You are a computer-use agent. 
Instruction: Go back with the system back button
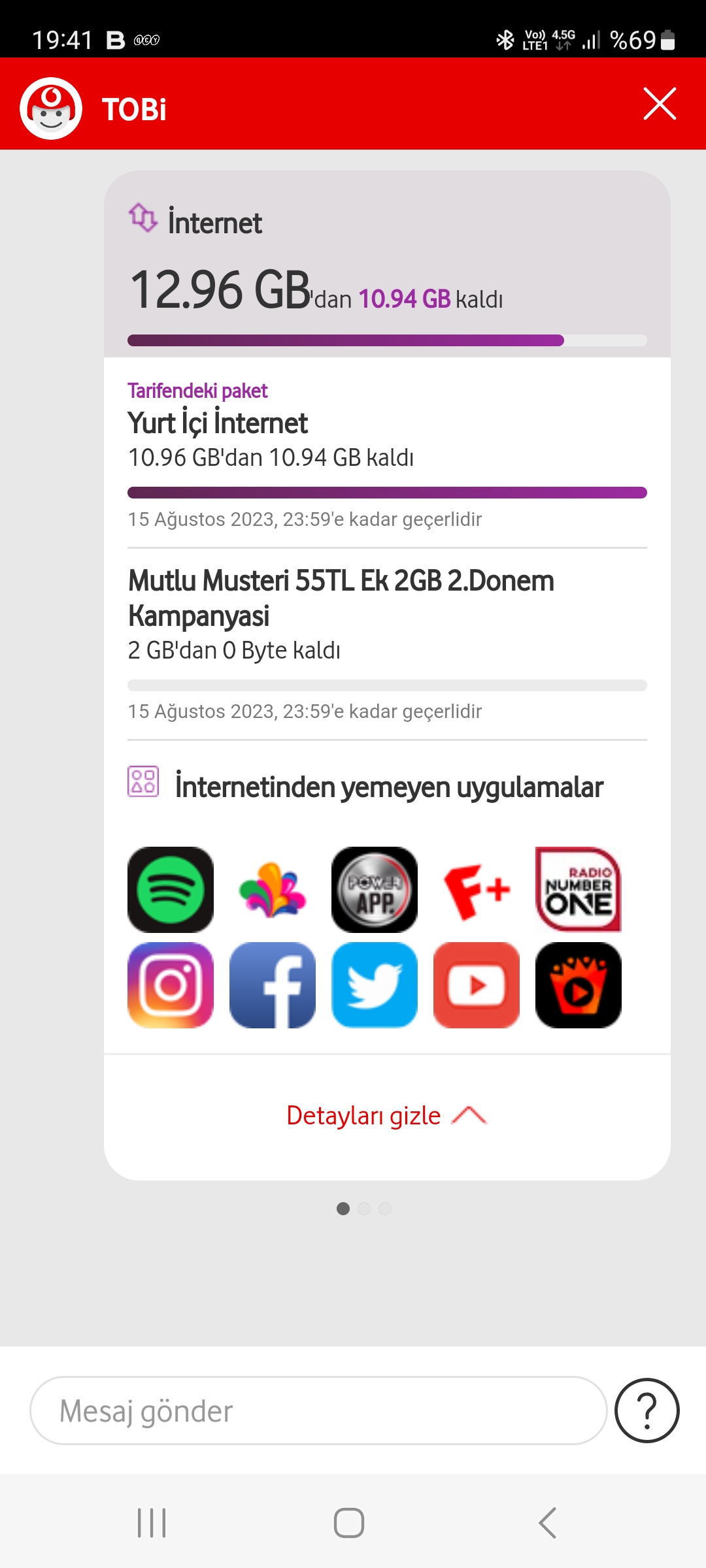(x=548, y=1523)
